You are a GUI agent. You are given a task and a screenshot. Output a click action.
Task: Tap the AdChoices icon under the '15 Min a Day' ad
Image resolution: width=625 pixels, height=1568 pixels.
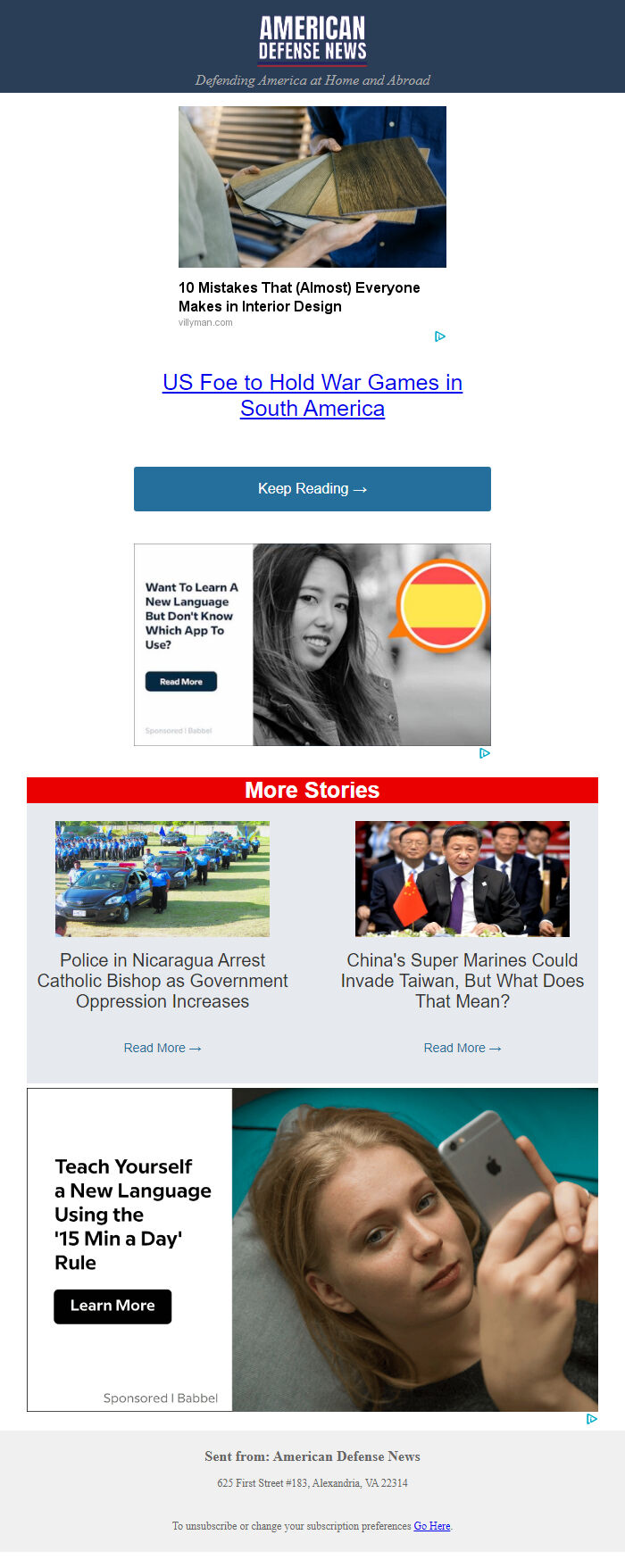[591, 1419]
